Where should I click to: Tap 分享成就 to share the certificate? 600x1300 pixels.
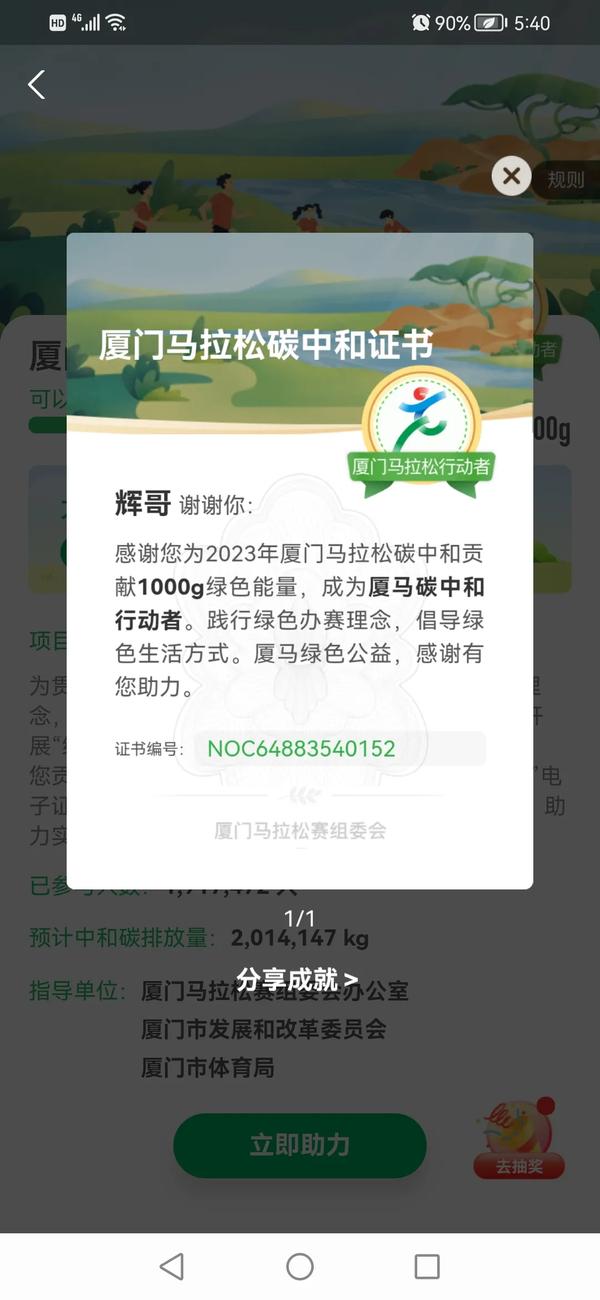[x=298, y=979]
